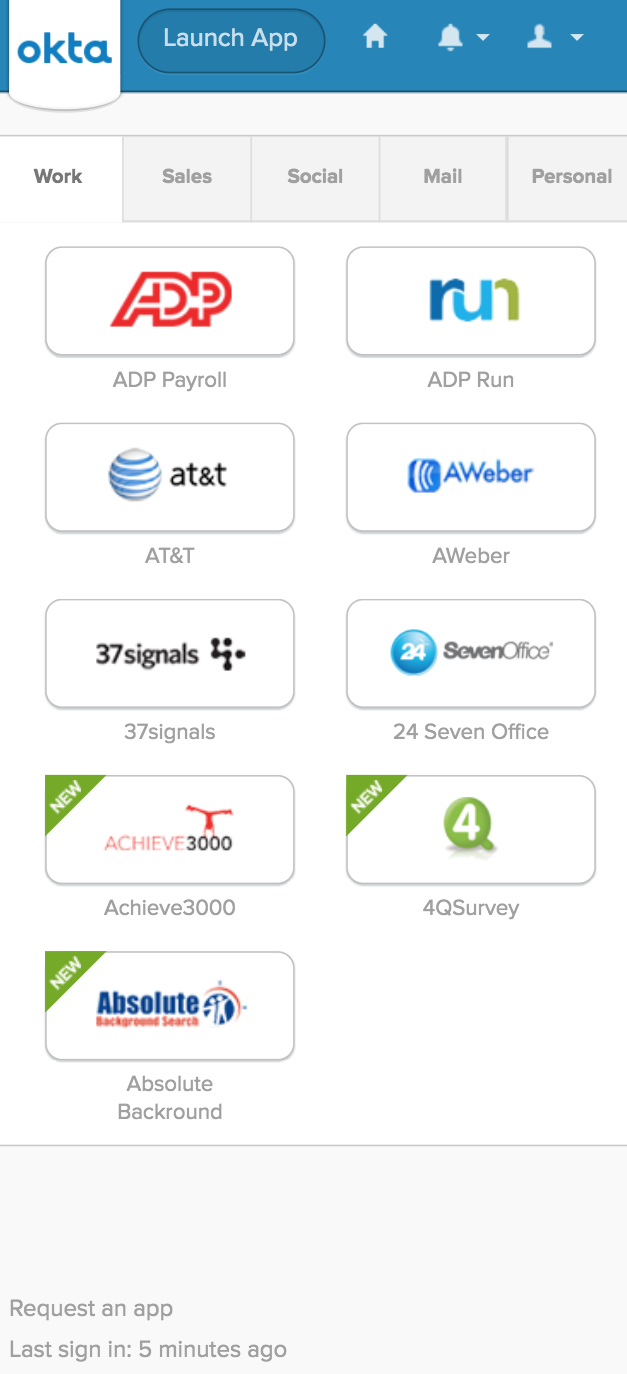Screen dimensions: 627x1374
Task: Open the 4QSurvey app tile
Action: click(x=471, y=829)
